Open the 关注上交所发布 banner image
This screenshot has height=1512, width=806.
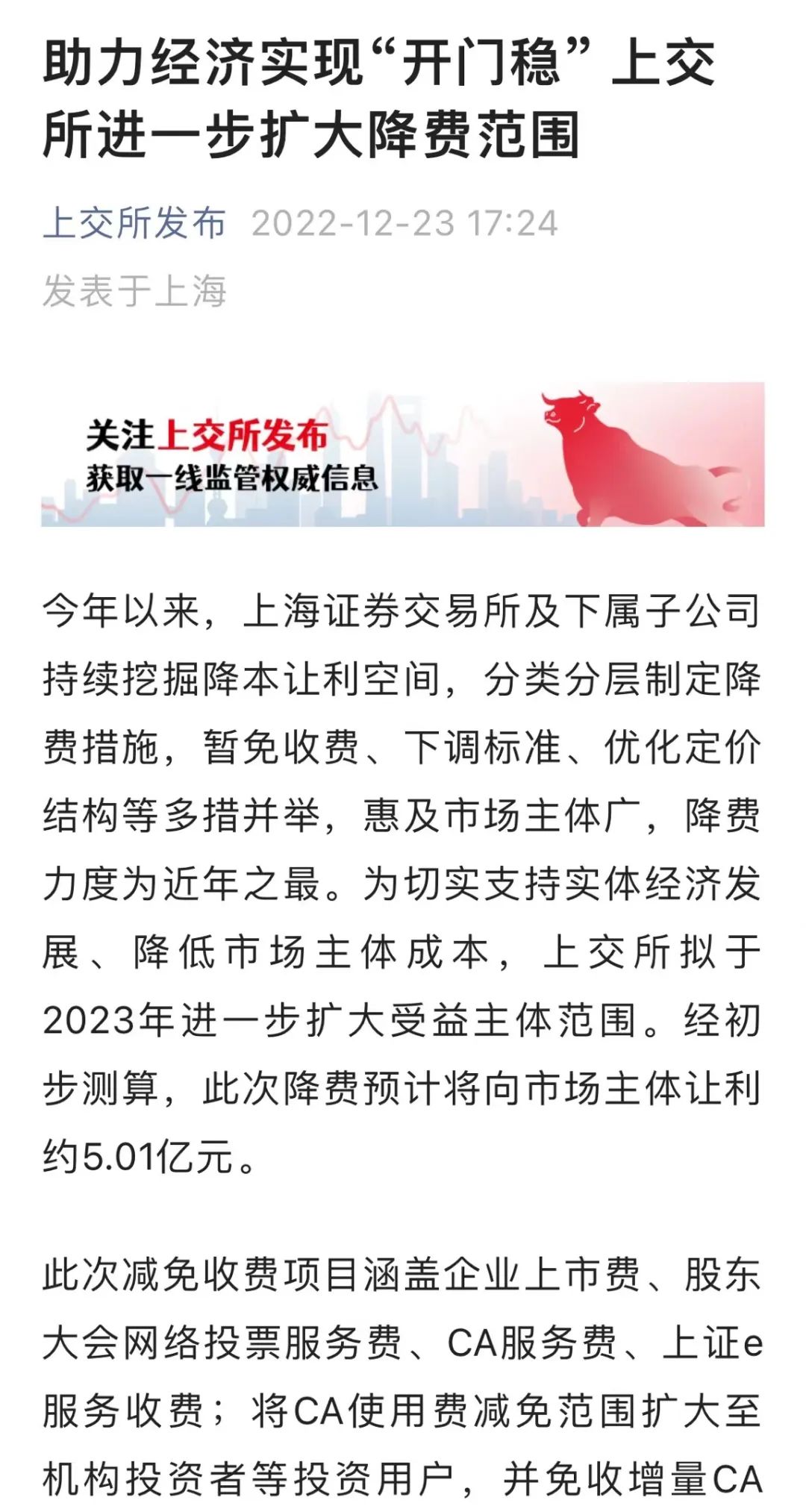click(x=403, y=454)
